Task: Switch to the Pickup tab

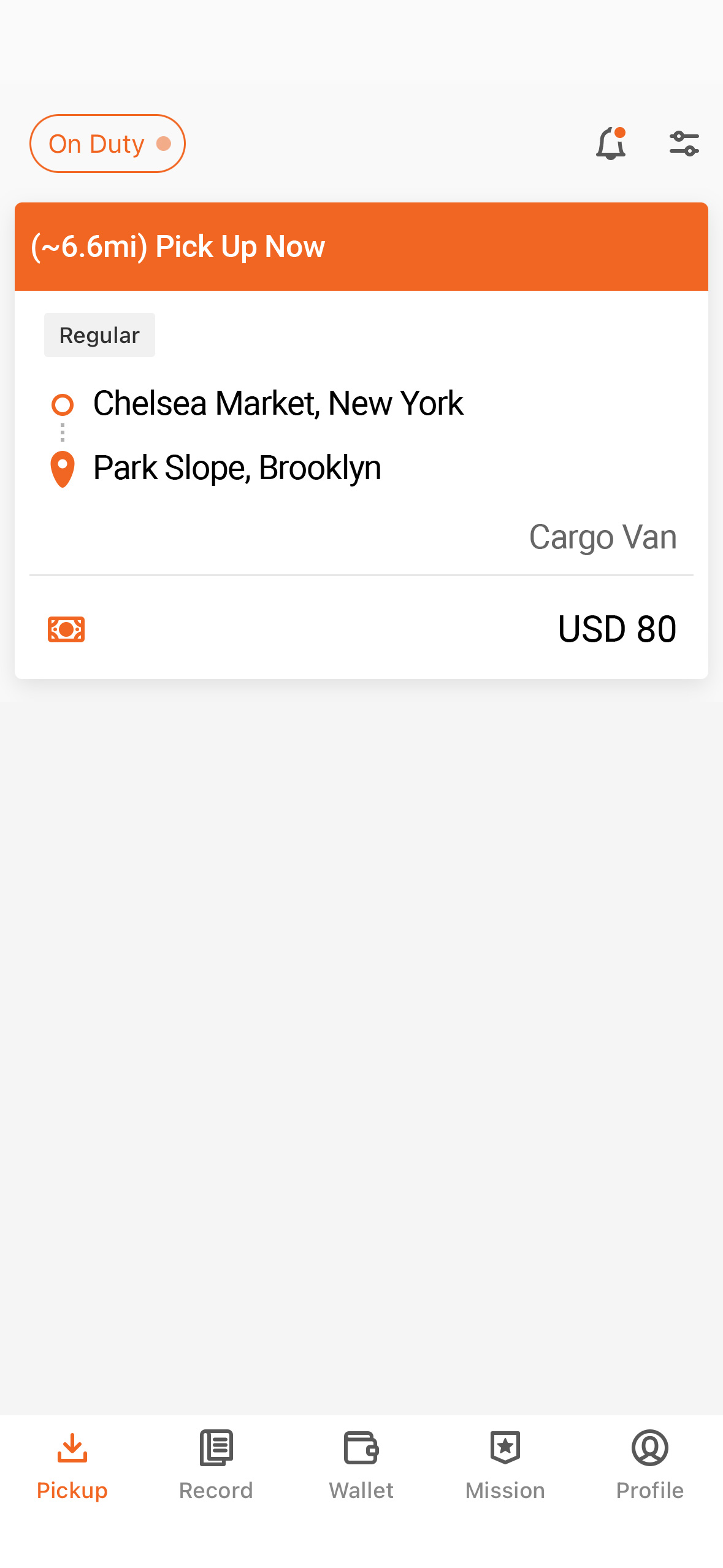Action: 72,1465
